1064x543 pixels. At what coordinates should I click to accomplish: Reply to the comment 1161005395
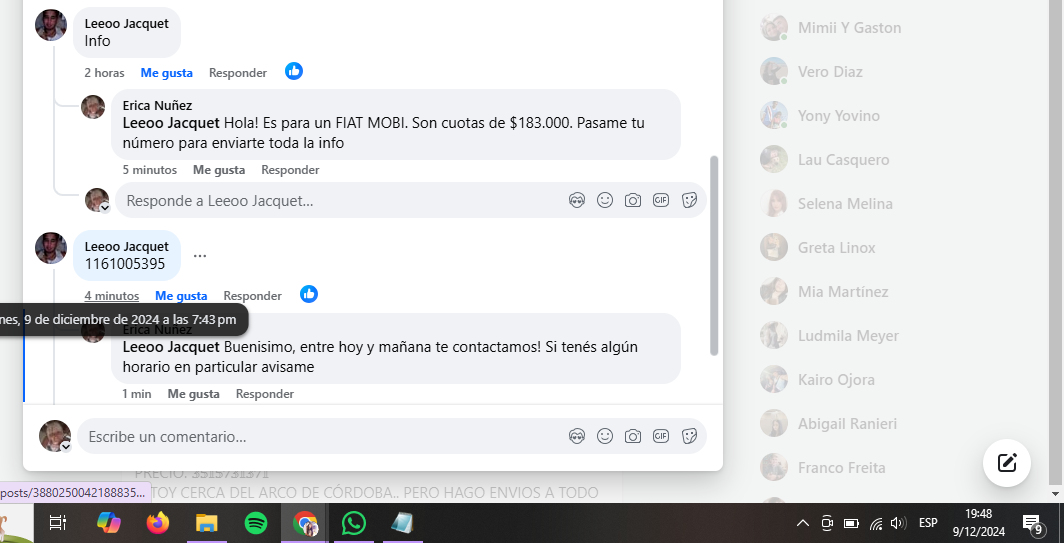(252, 296)
